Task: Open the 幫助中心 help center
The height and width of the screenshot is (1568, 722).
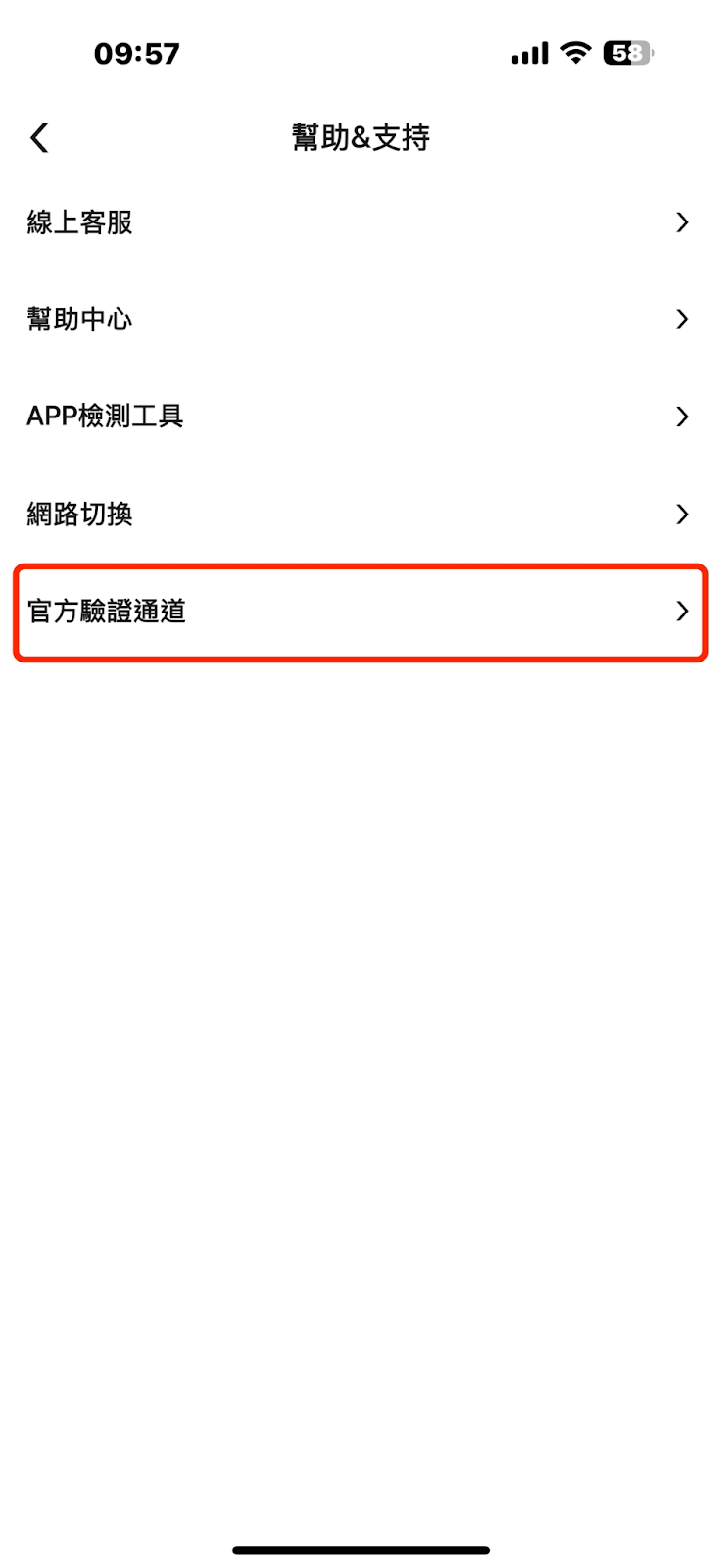Action: point(361,319)
